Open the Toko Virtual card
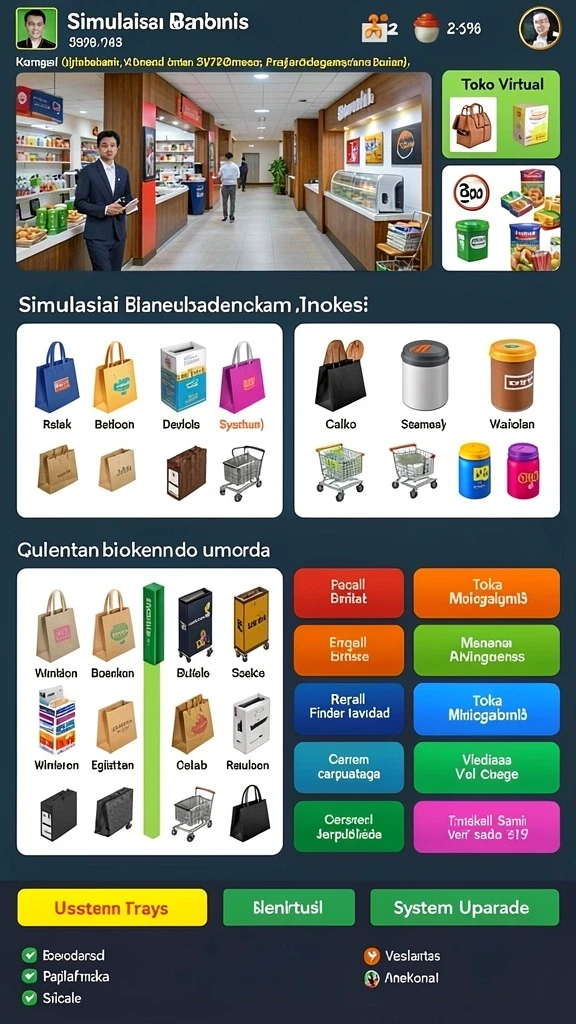Image resolution: width=576 pixels, height=1024 pixels. point(501,114)
